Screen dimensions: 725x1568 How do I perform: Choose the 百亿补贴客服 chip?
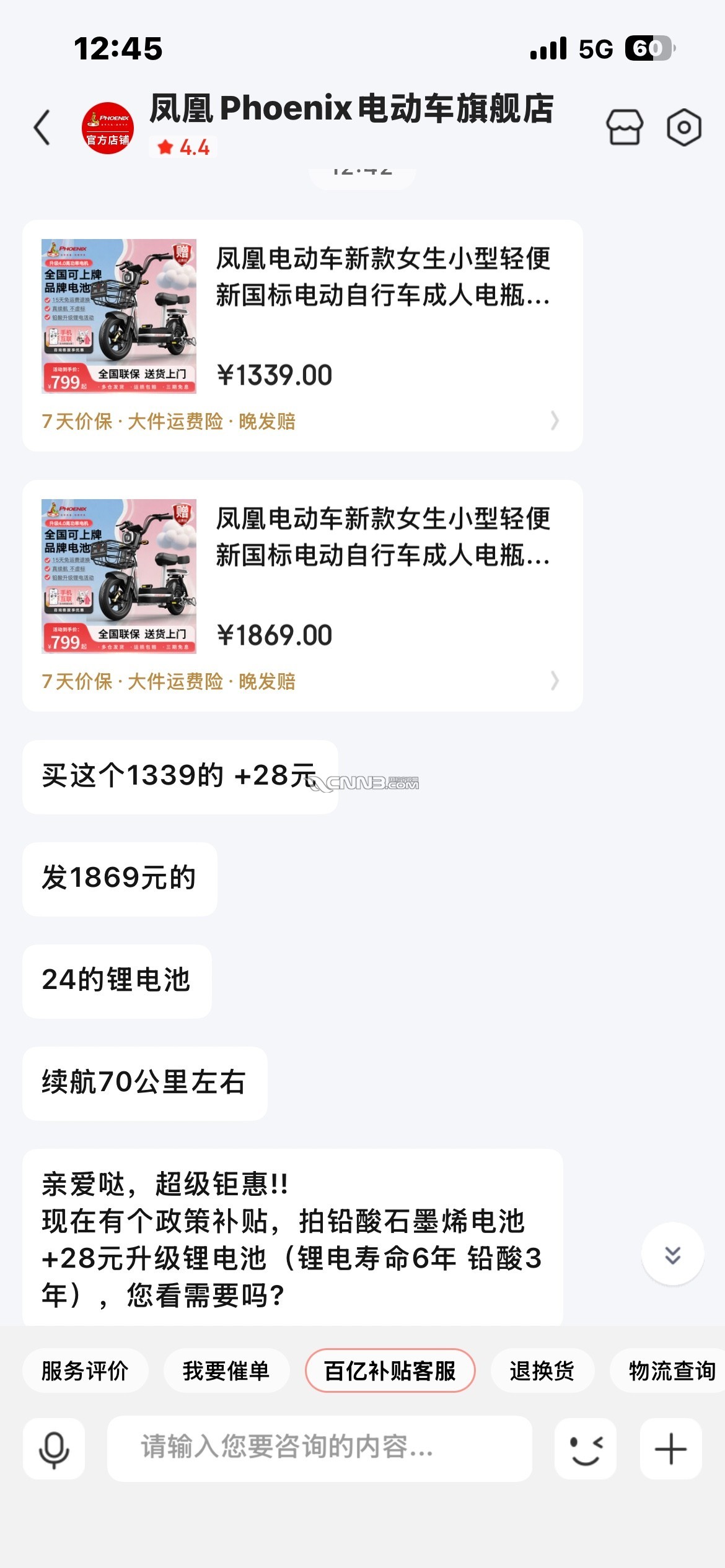(390, 1370)
